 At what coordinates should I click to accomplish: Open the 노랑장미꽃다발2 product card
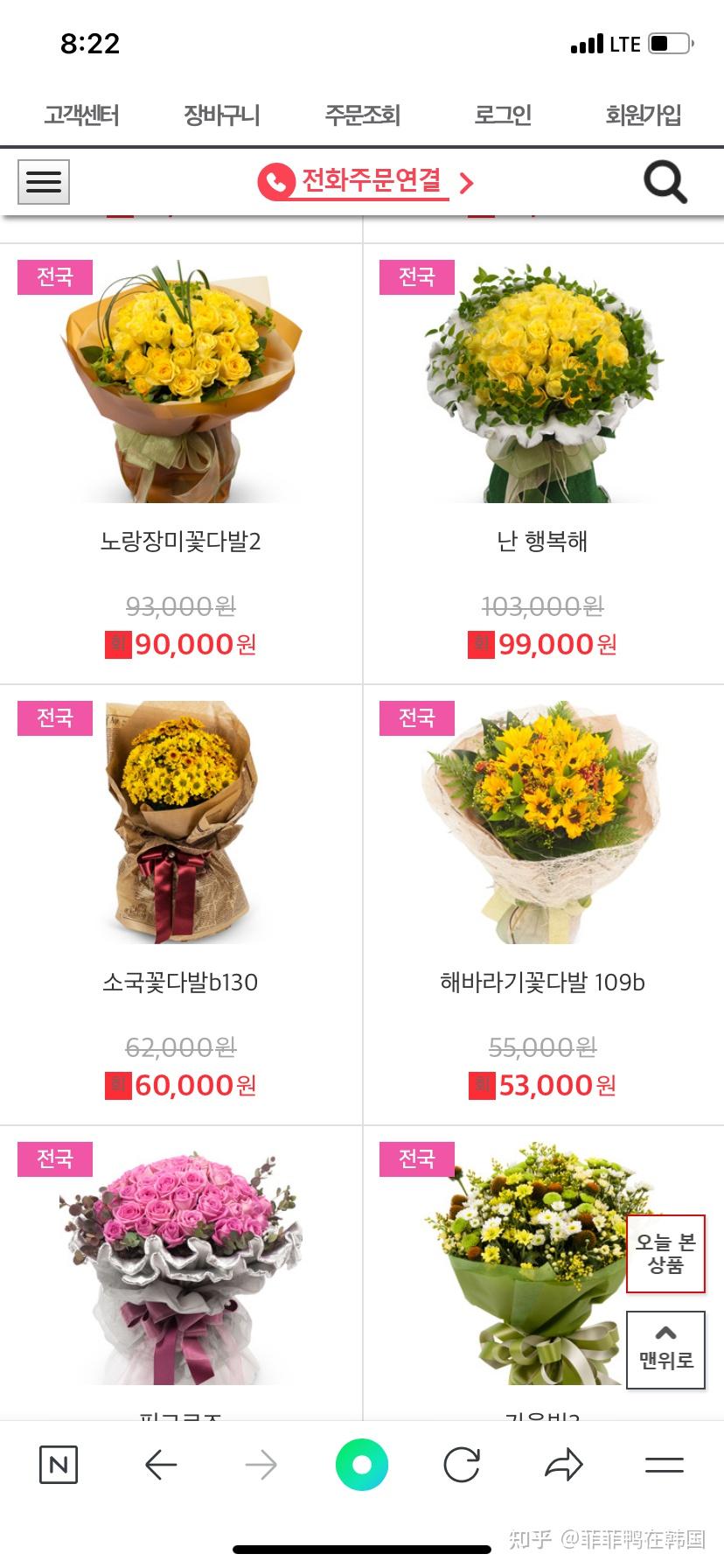tap(181, 464)
